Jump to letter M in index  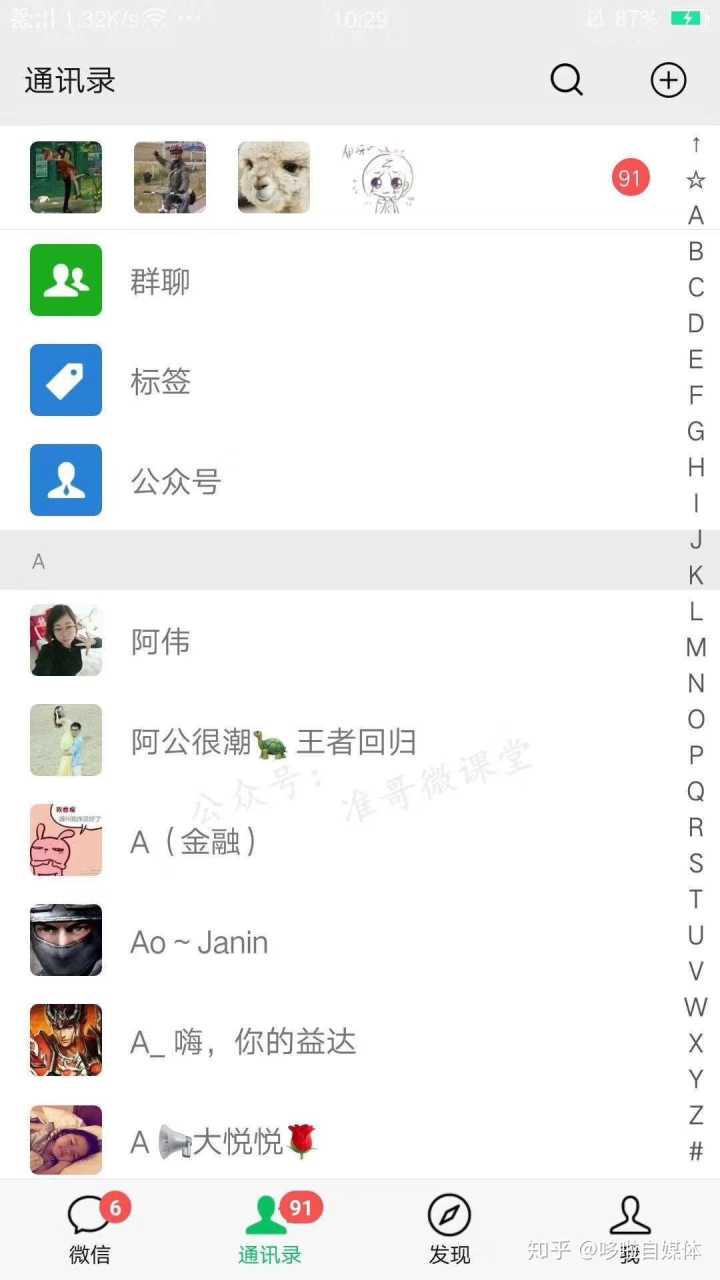click(696, 647)
